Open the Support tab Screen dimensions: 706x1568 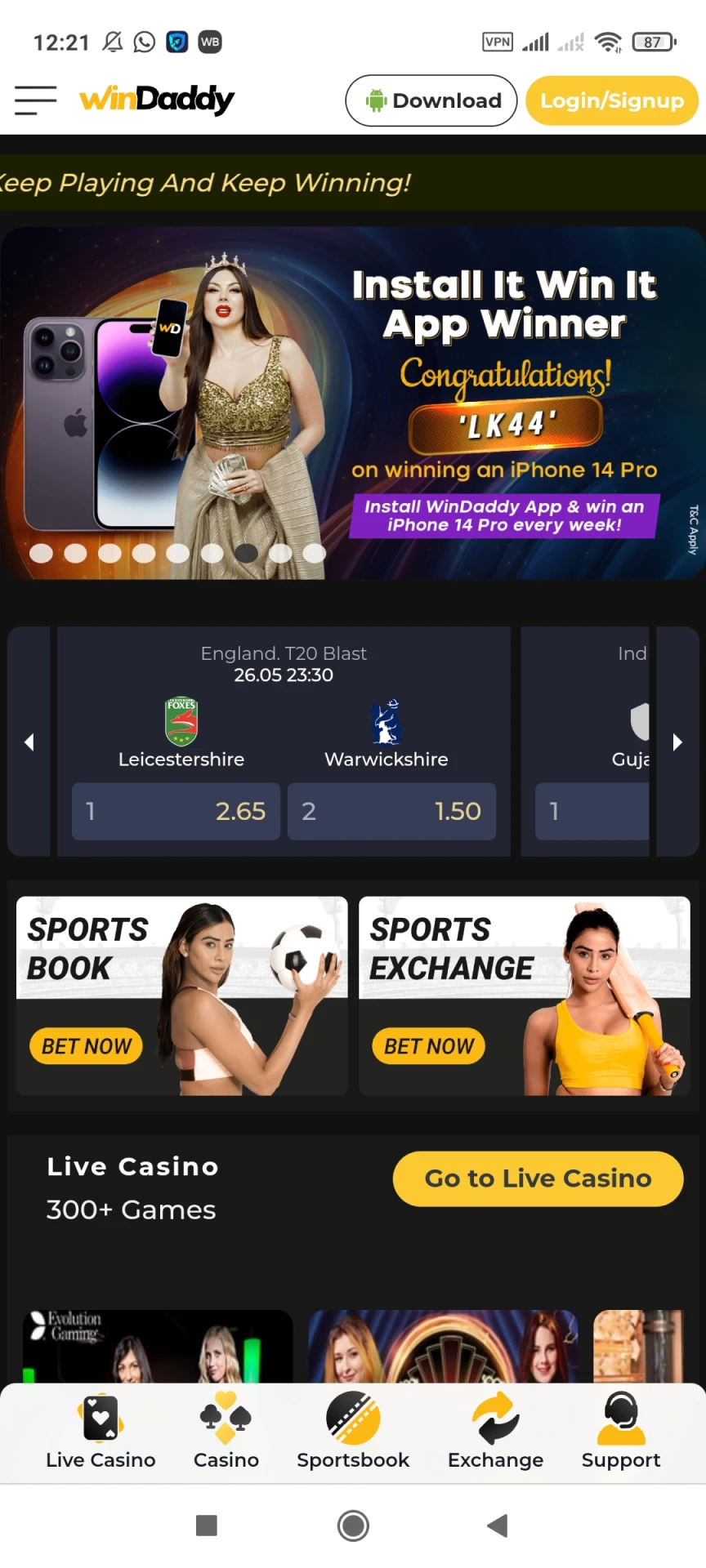click(x=621, y=1432)
